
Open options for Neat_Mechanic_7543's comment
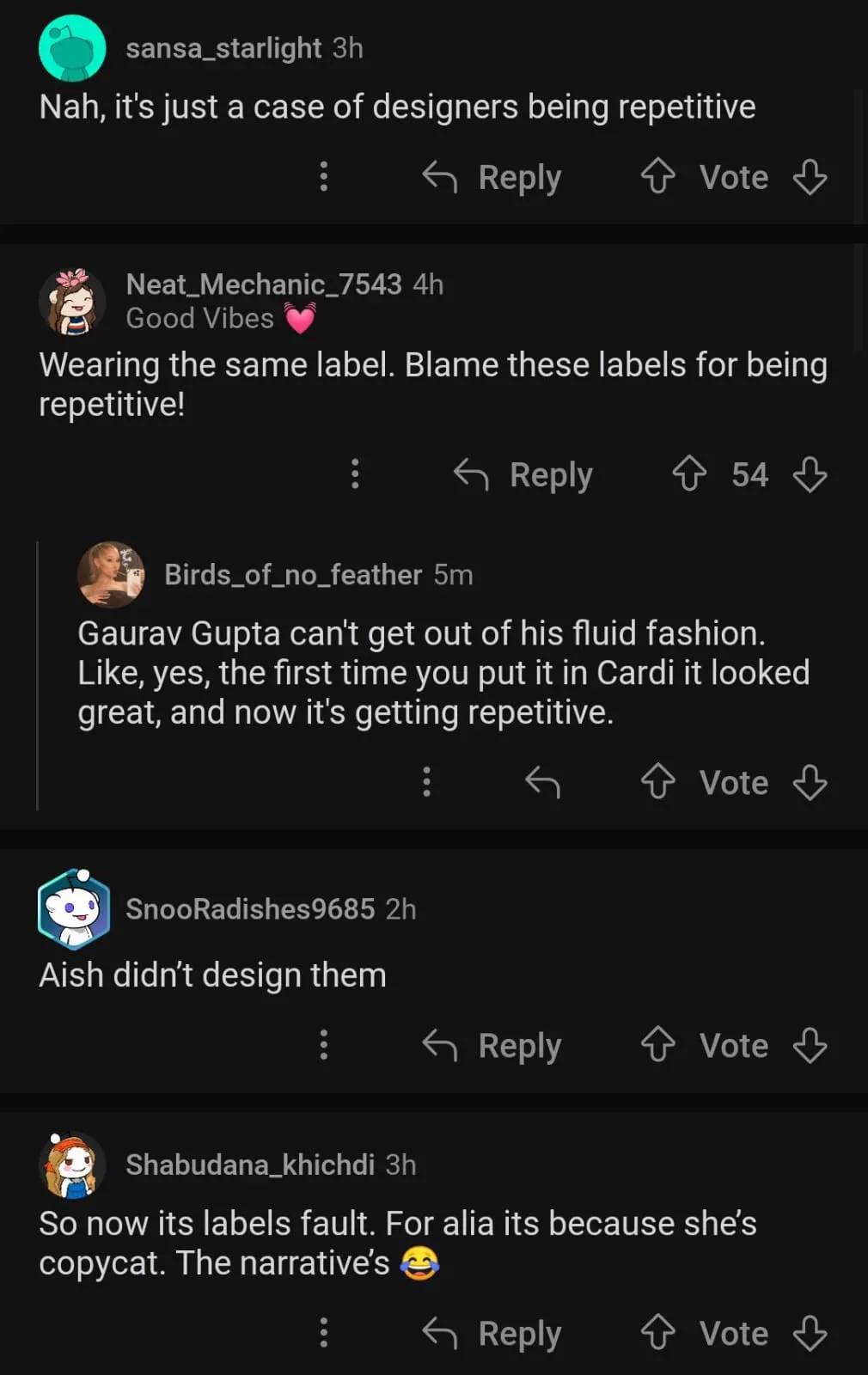pyautogui.click(x=355, y=474)
